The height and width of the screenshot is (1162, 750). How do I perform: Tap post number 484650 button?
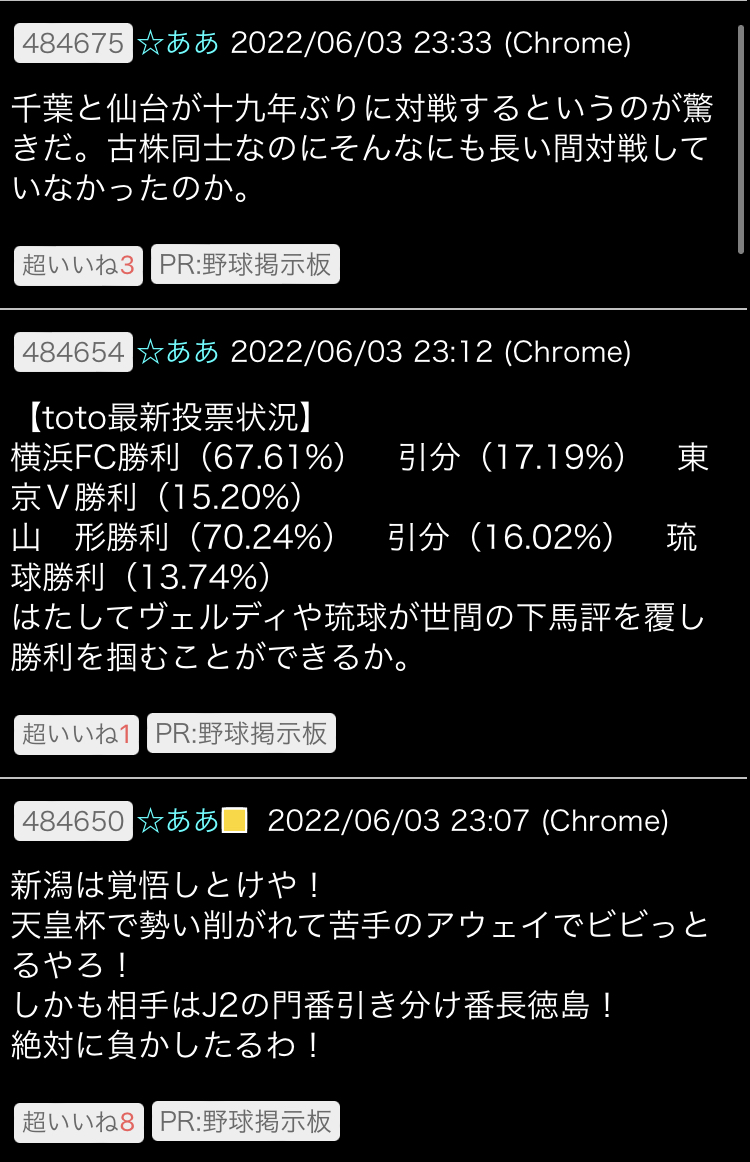click(x=73, y=821)
